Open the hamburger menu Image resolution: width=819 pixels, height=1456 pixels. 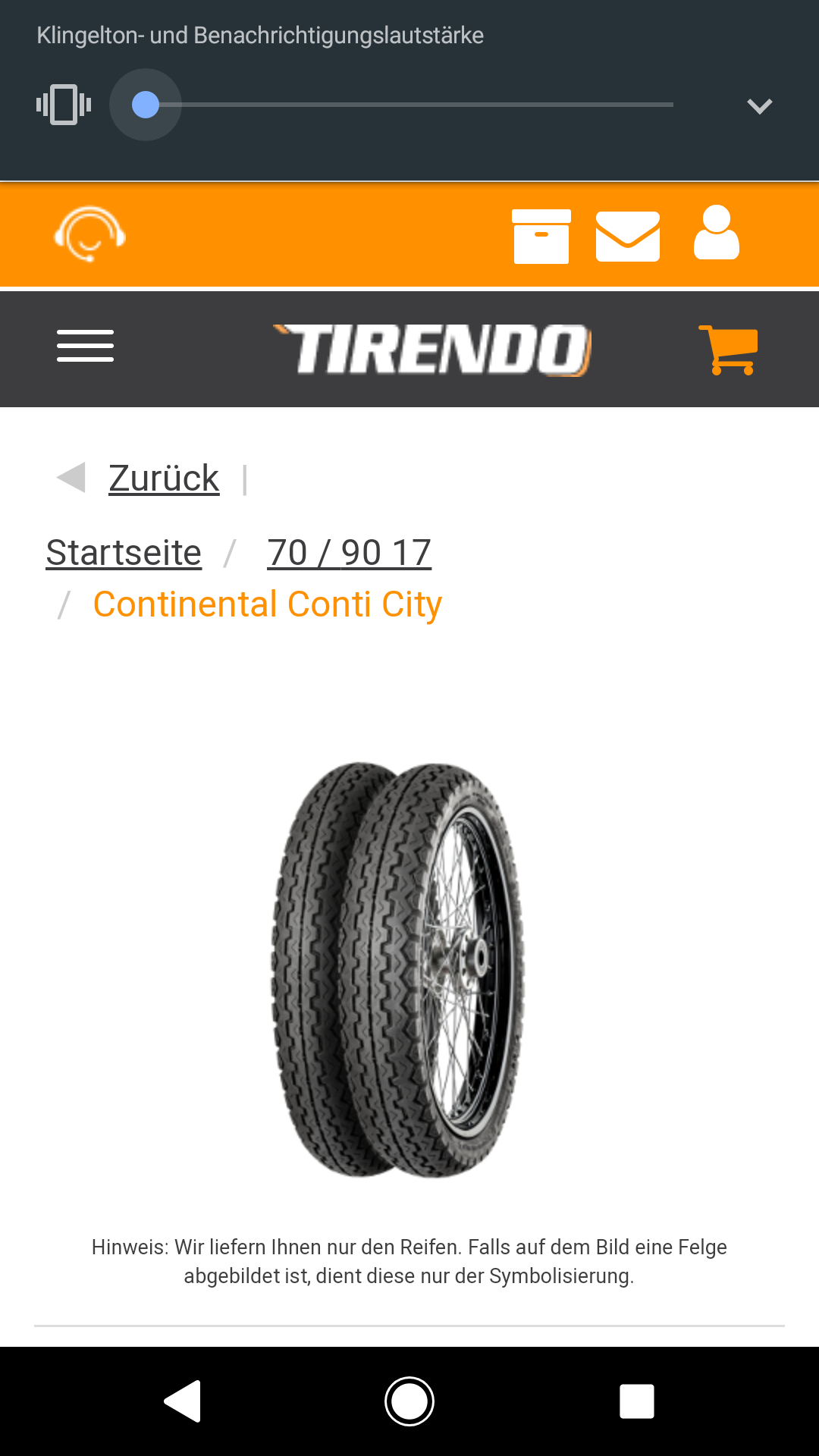tap(85, 346)
